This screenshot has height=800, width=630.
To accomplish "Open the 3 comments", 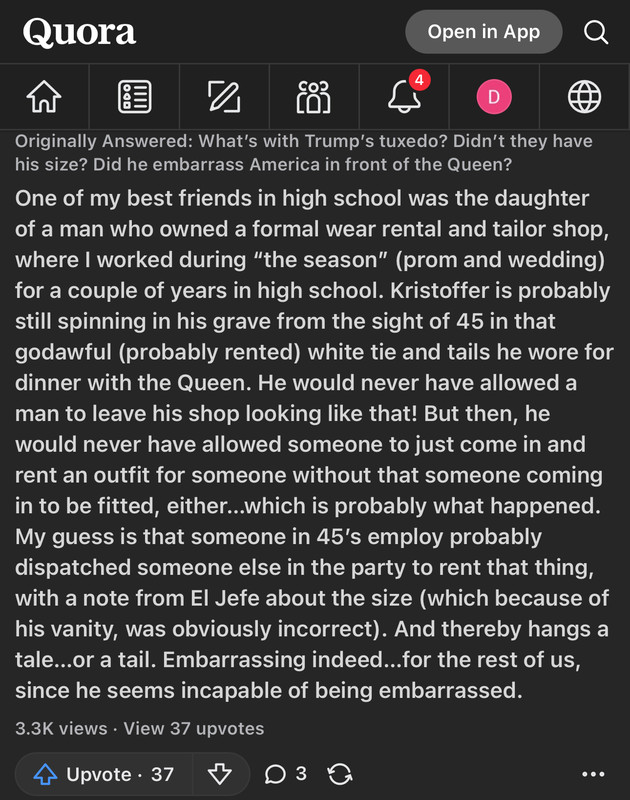I will (x=286, y=774).
